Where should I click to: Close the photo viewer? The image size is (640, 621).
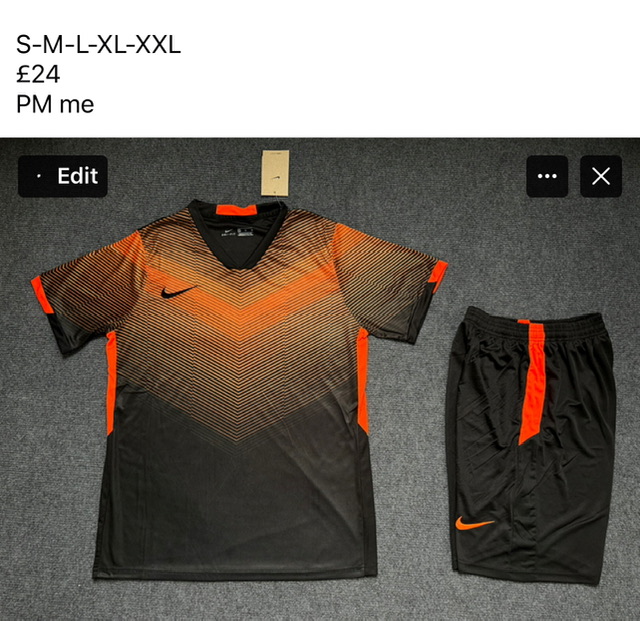click(600, 176)
